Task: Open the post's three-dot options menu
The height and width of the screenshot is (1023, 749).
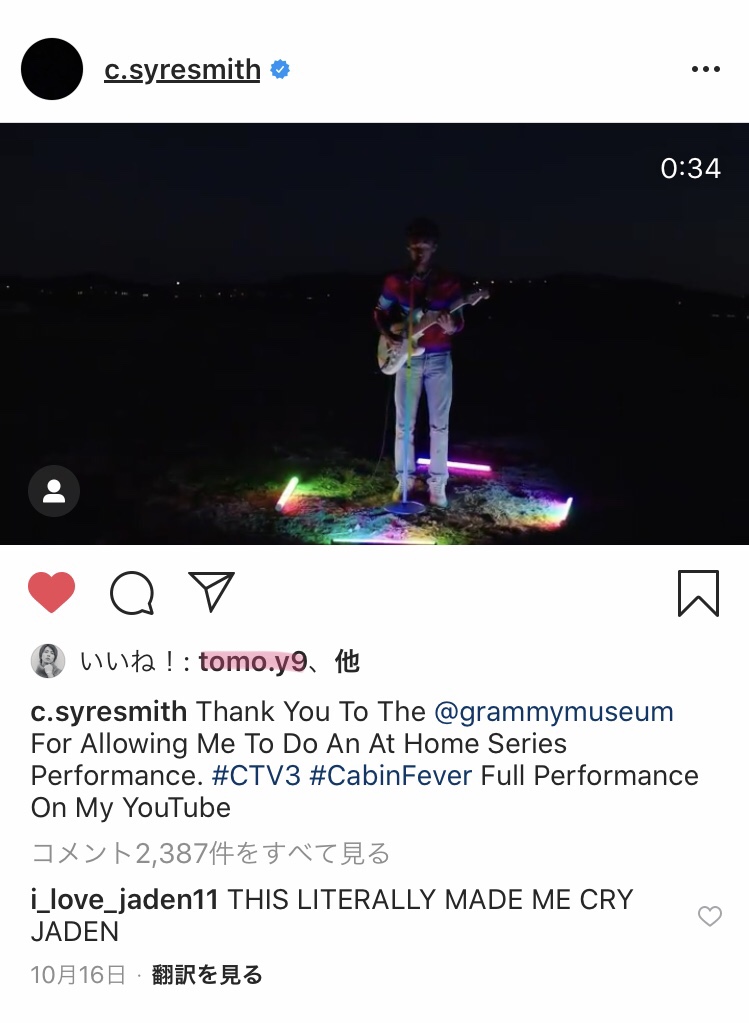Action: click(x=705, y=70)
